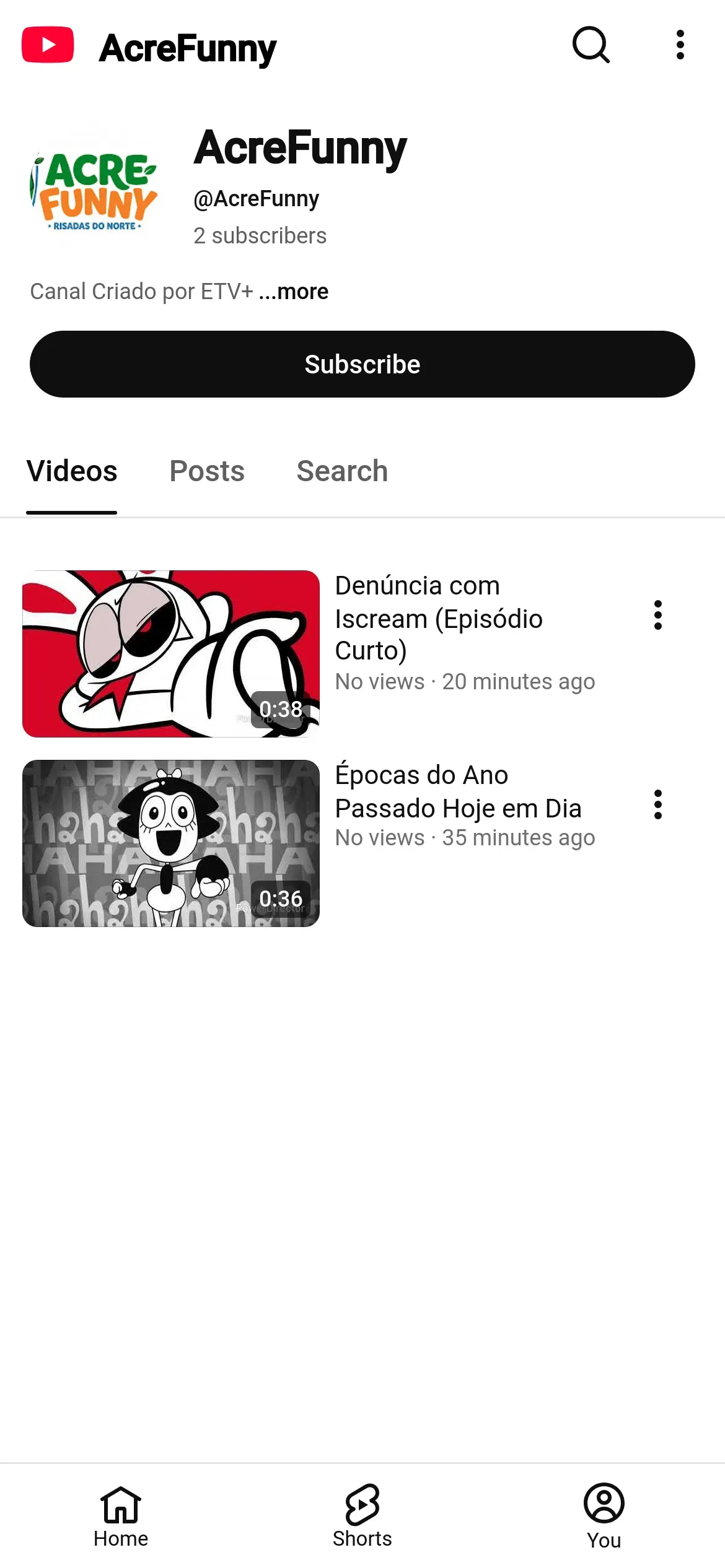
Task: Open options for Épocas do Ano video
Action: (658, 804)
